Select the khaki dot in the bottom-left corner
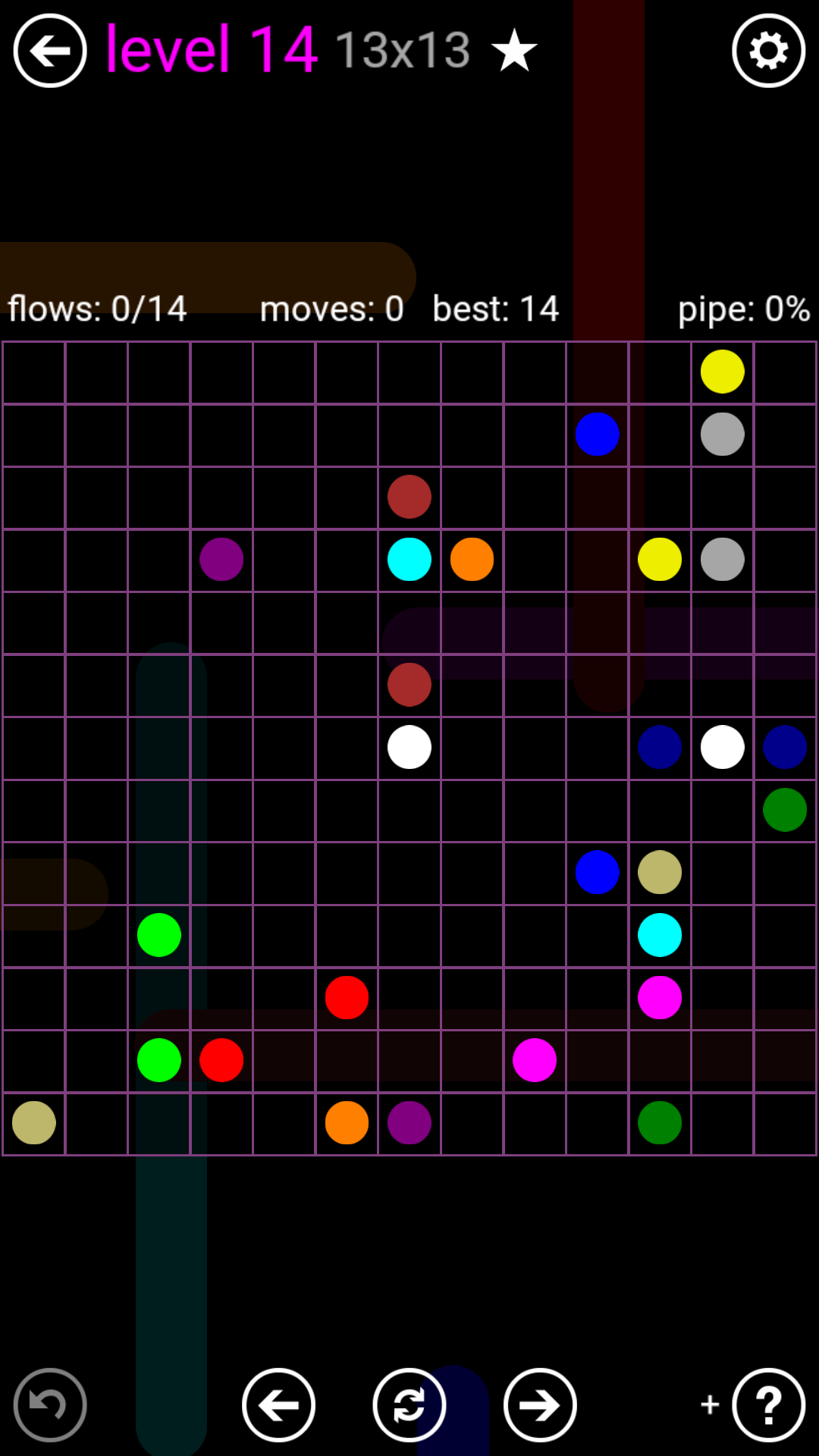819x1456 pixels. click(x=34, y=1122)
